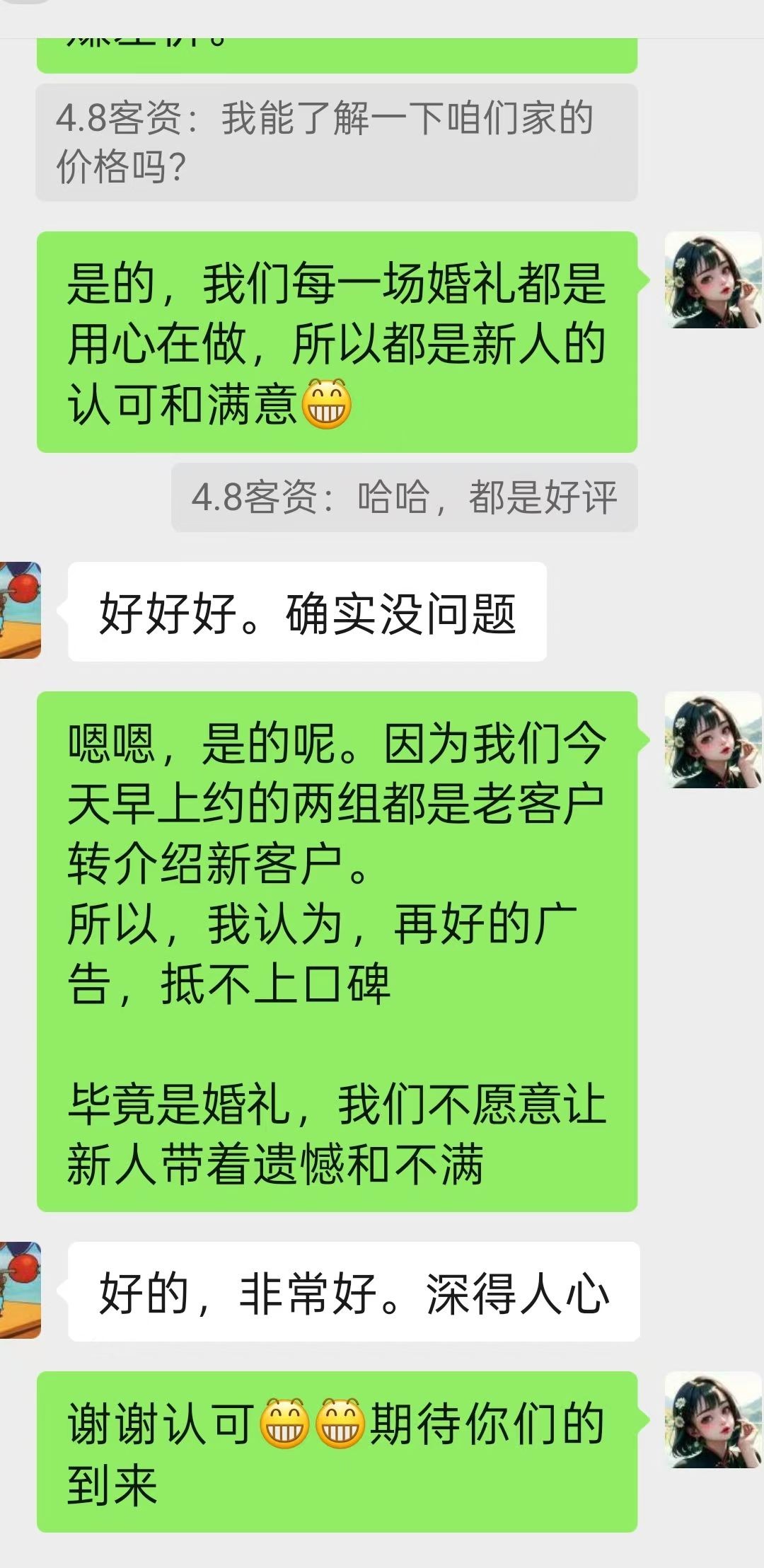Tap quoted reply "我能了解一下咱们家的价格吗"
This screenshot has height=1568, width=764.
coord(336,142)
